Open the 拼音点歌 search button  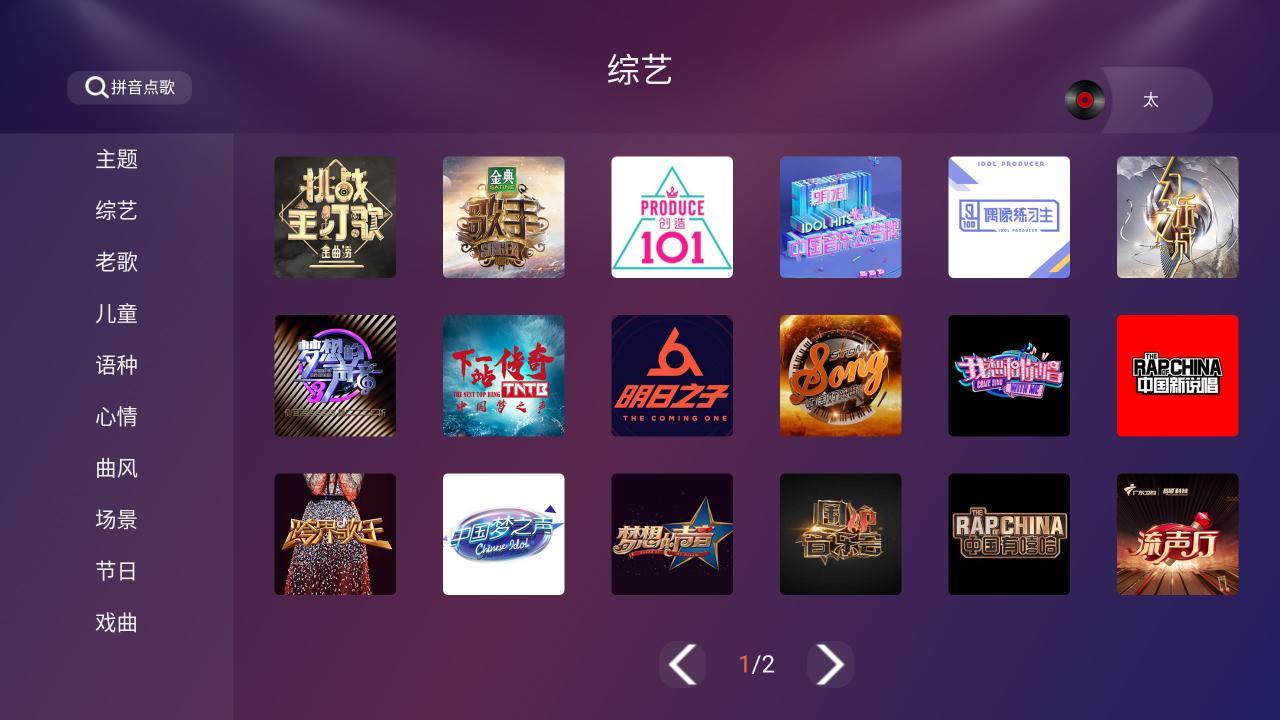[129, 87]
